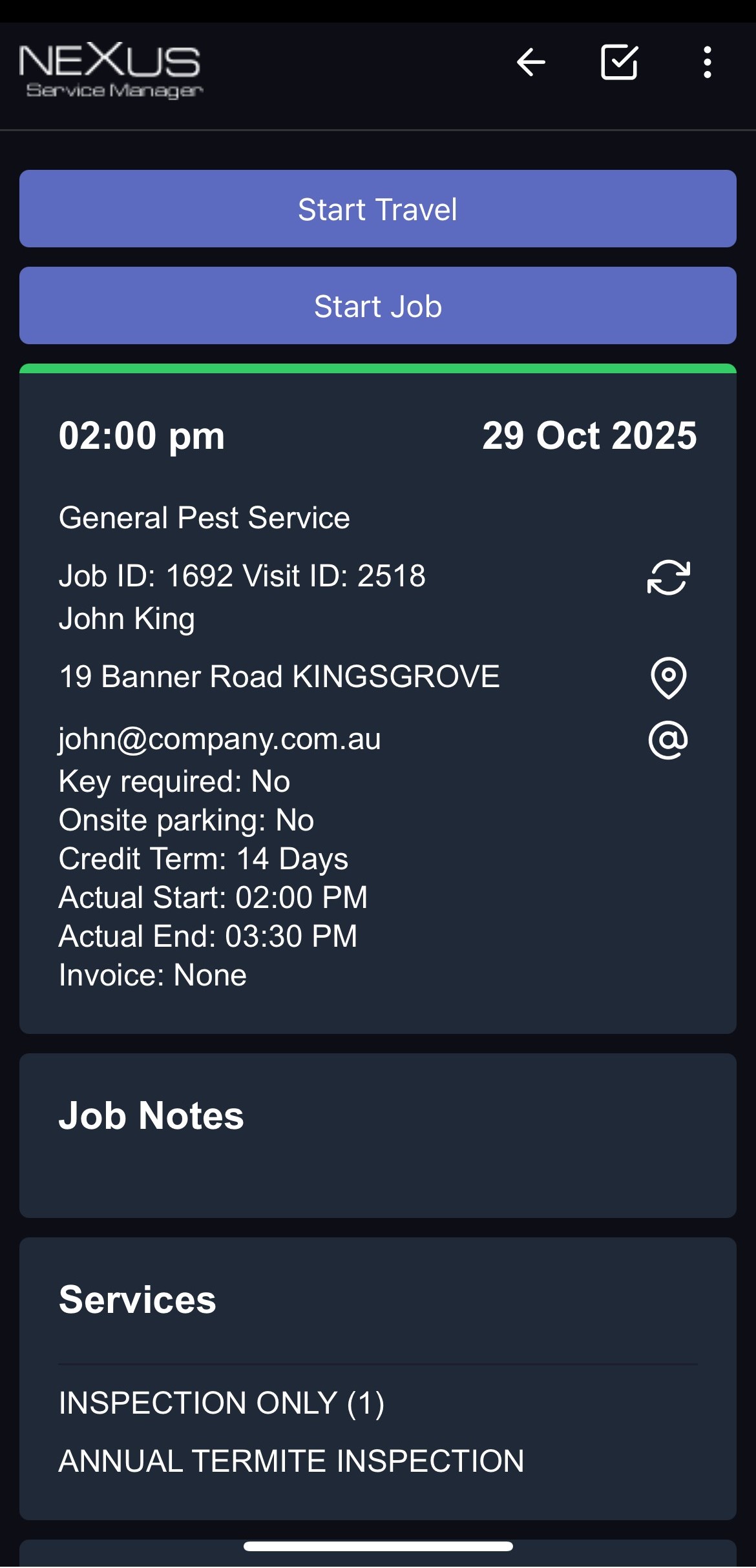The width and height of the screenshot is (756, 1568).
Task: Email john@company.com.au using the @ icon
Action: tap(669, 740)
